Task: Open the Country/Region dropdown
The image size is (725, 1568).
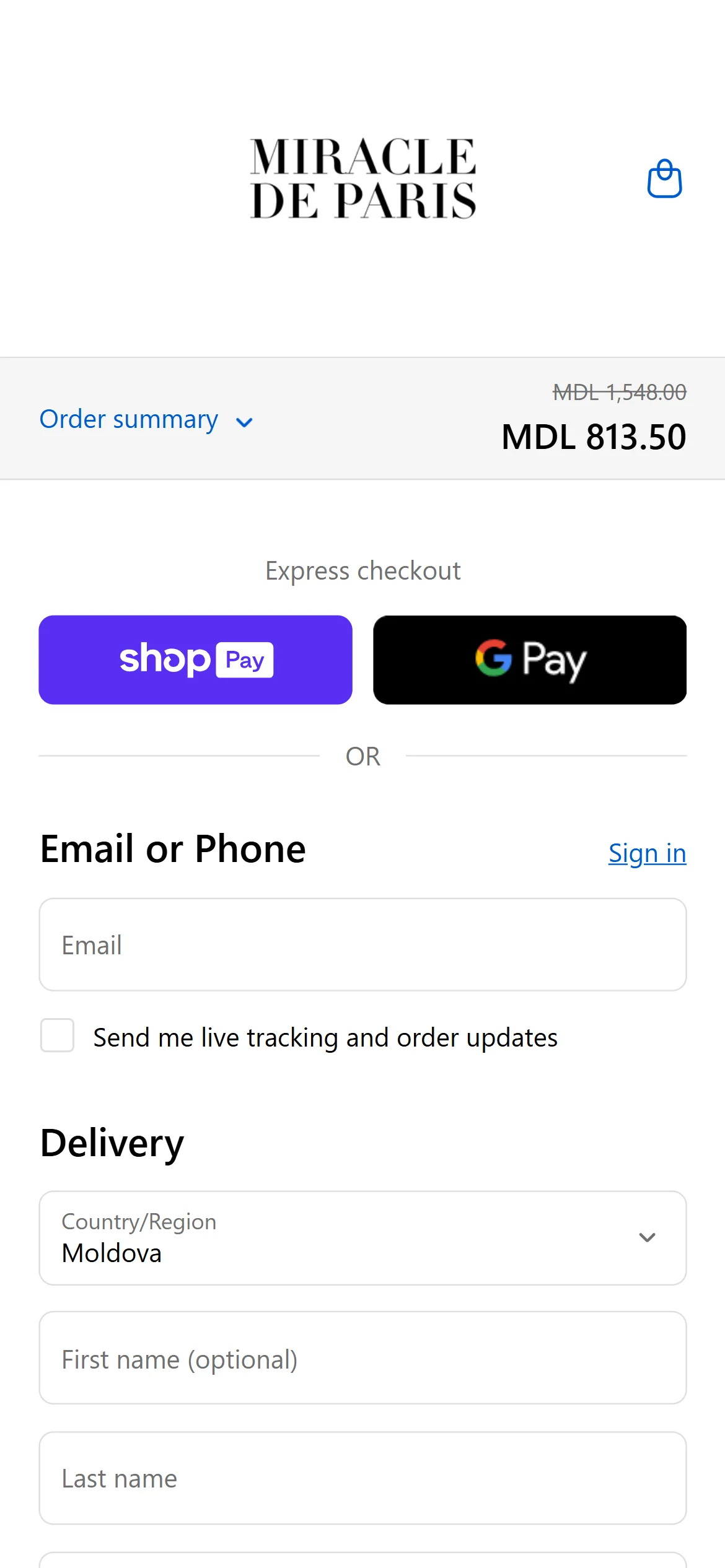Action: (362, 1237)
